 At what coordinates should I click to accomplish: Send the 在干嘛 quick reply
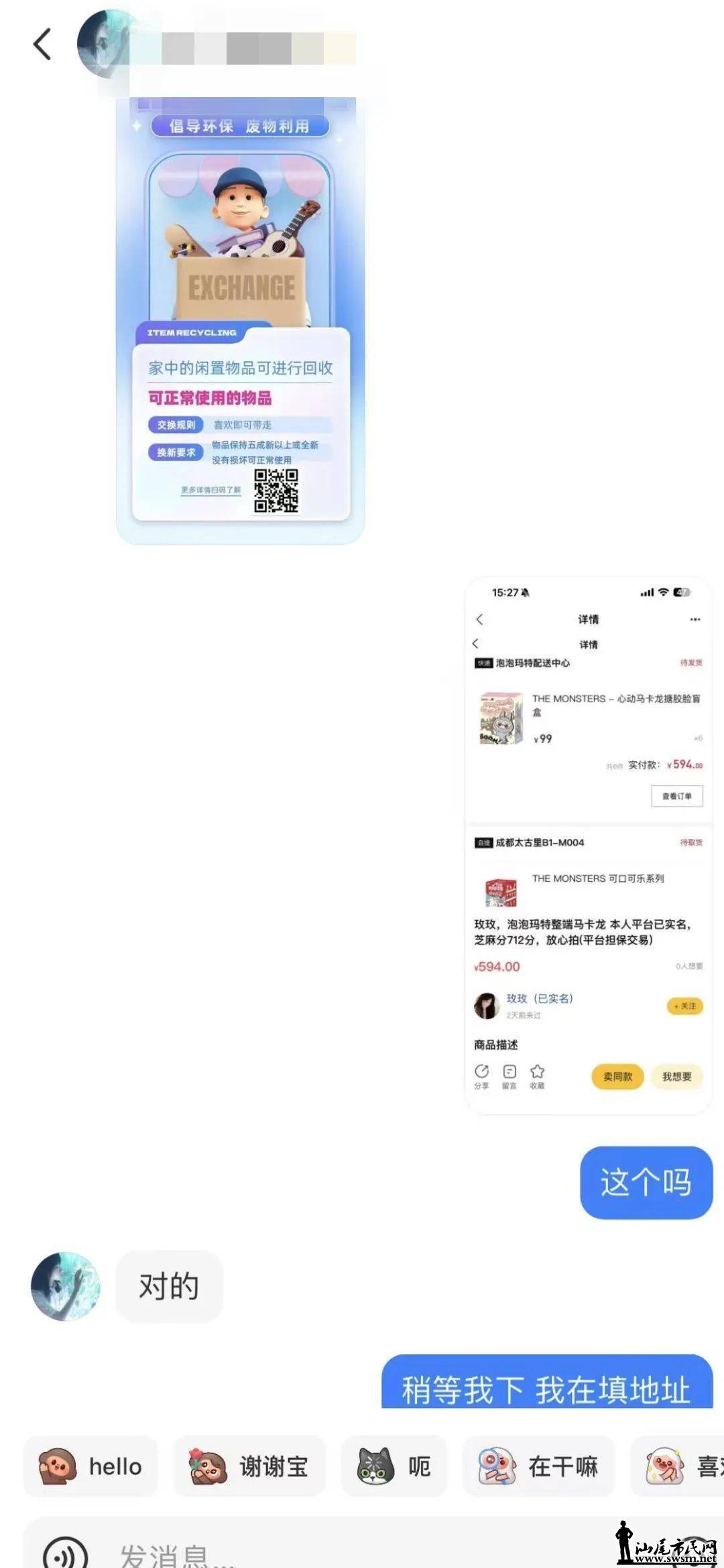tap(538, 1466)
